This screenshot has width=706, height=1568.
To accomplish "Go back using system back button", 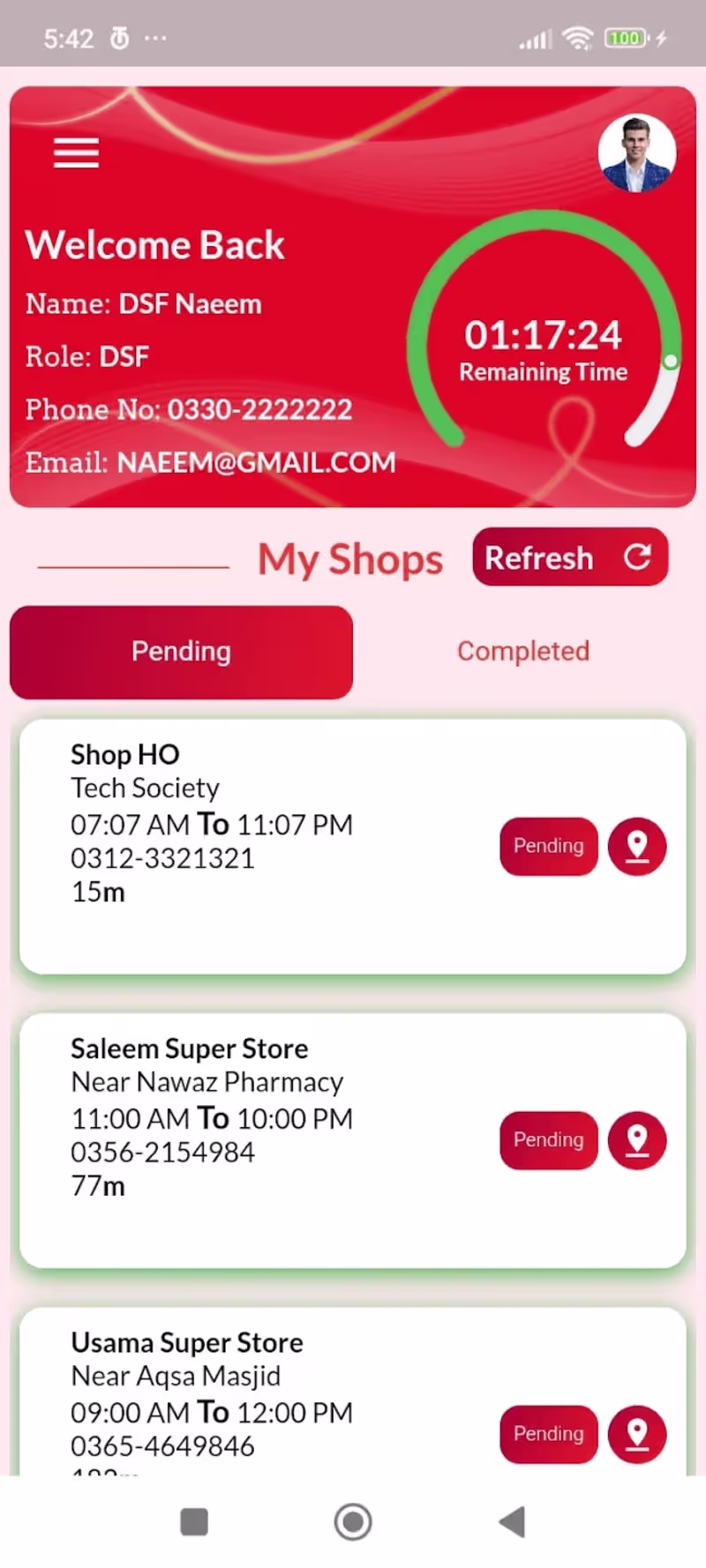I will (x=513, y=1522).
